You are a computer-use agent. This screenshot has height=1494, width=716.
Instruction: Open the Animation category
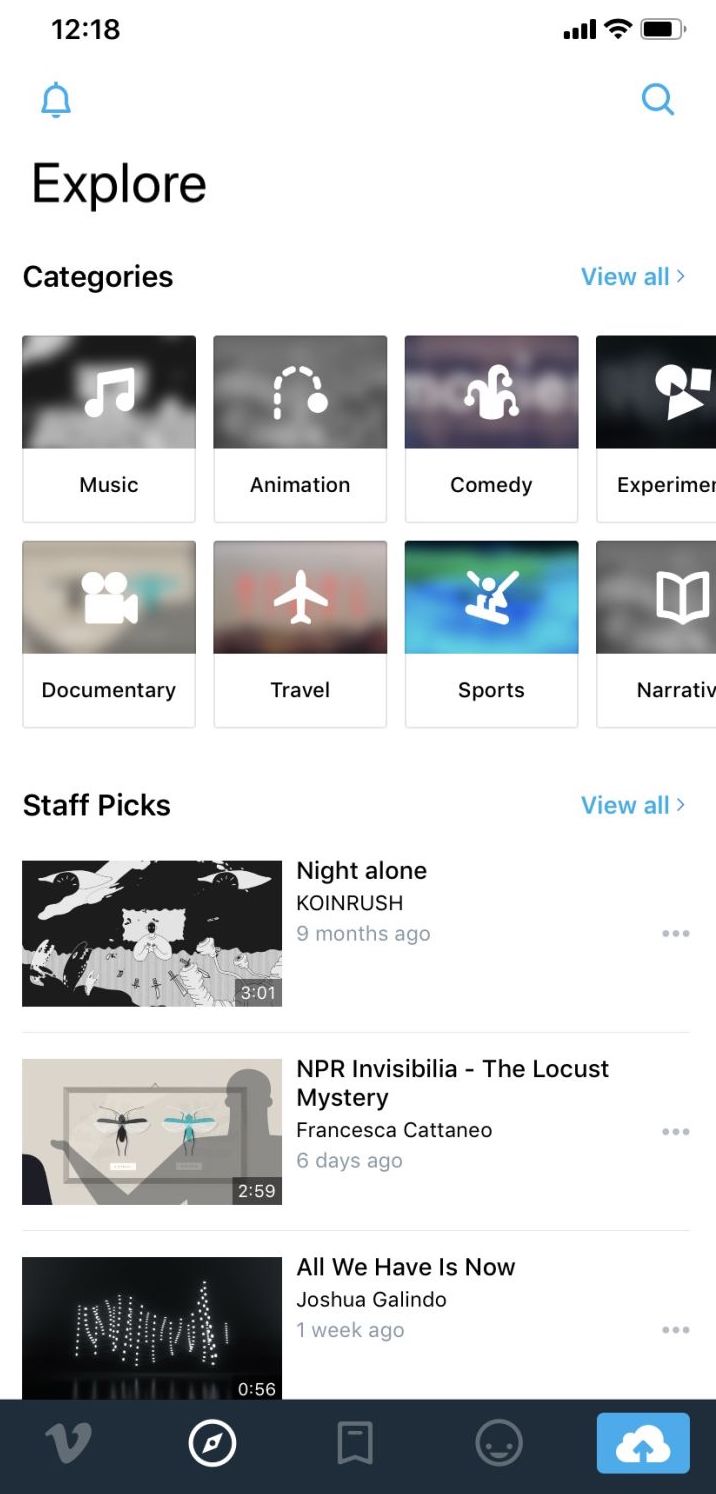[300, 429]
